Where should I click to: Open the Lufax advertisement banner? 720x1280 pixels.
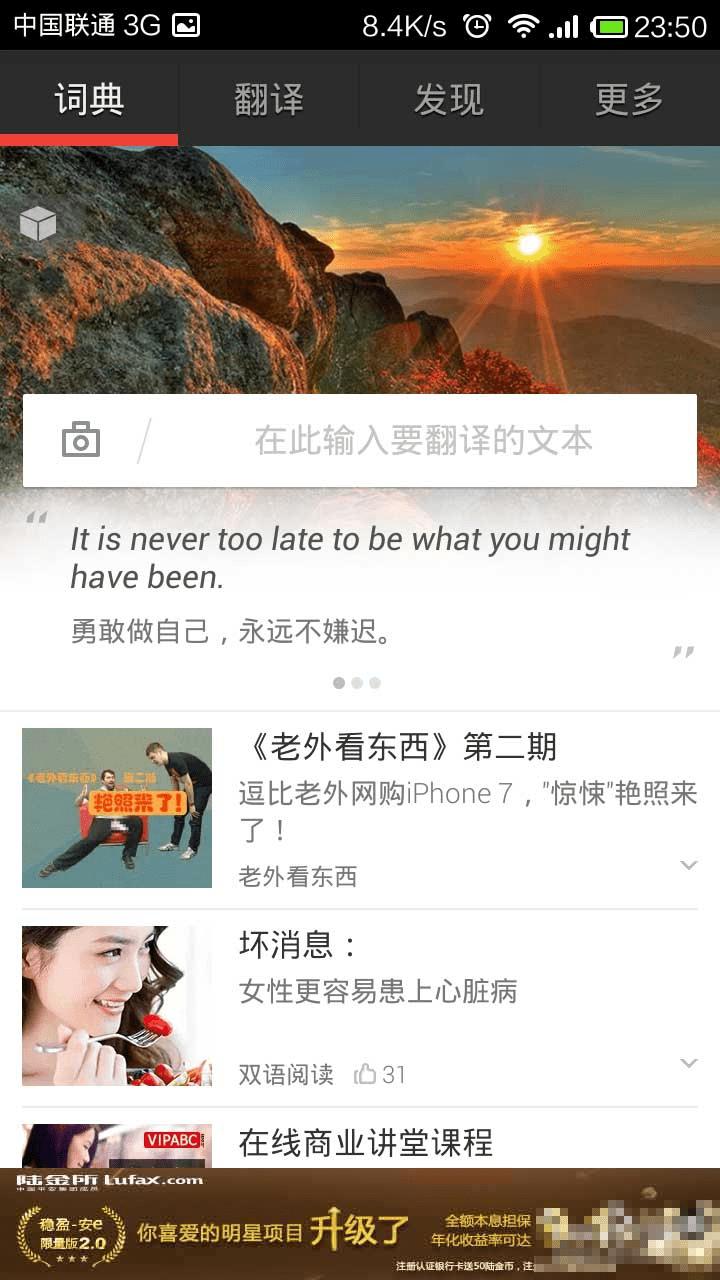[360, 1224]
